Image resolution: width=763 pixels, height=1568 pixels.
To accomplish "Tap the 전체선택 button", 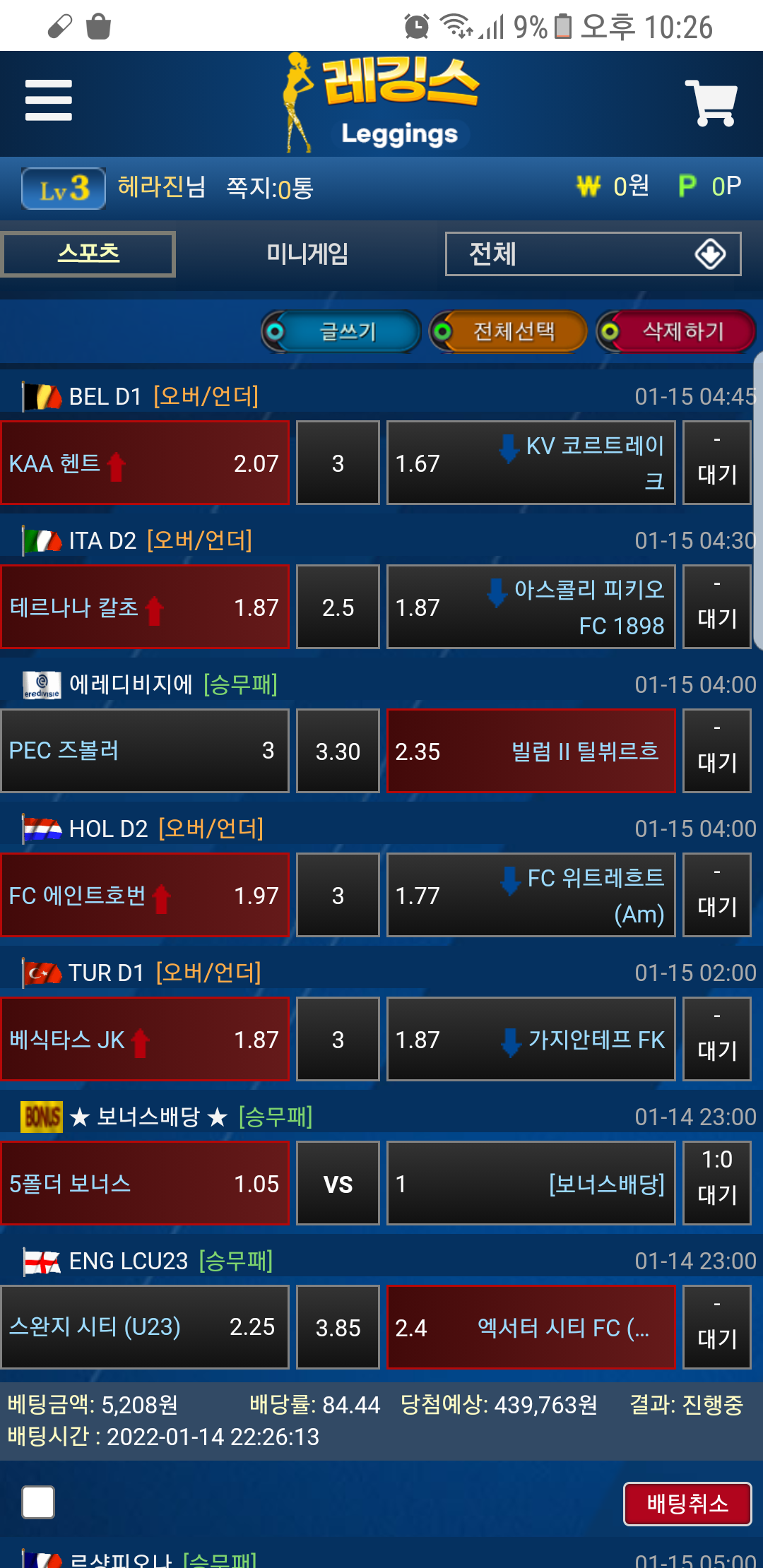I will pyautogui.click(x=509, y=331).
